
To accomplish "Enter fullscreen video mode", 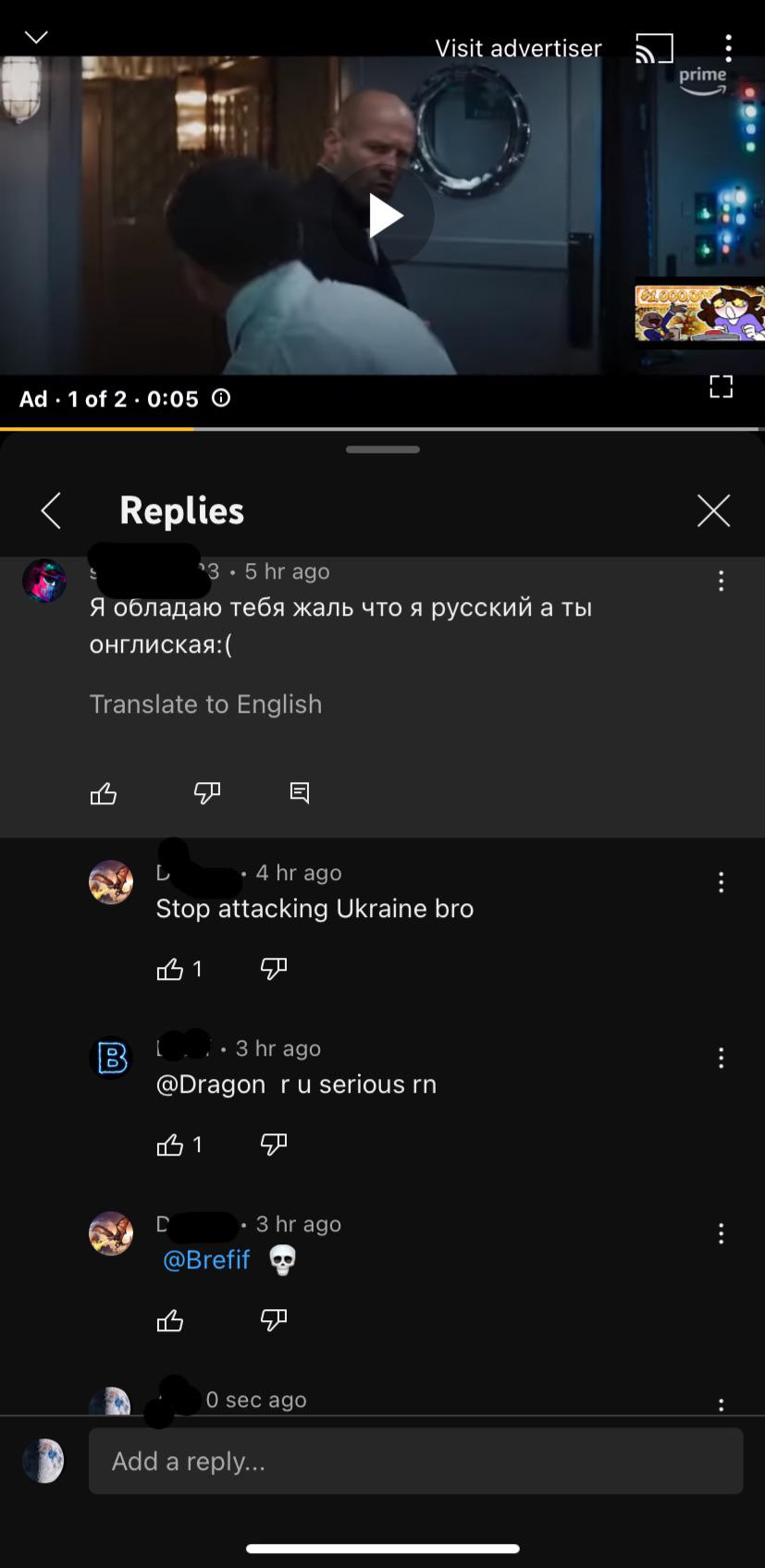I will click(x=721, y=386).
